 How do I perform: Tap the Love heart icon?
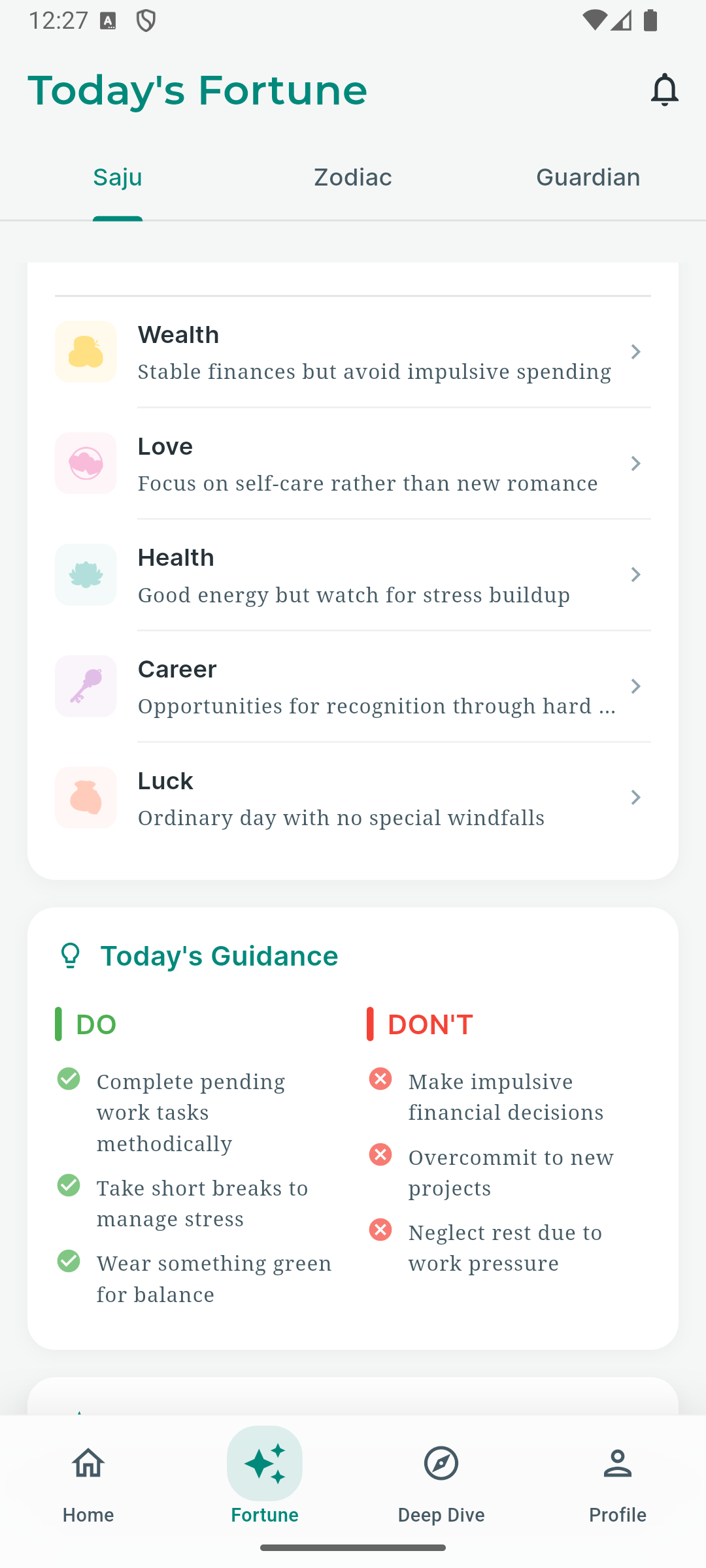86,463
